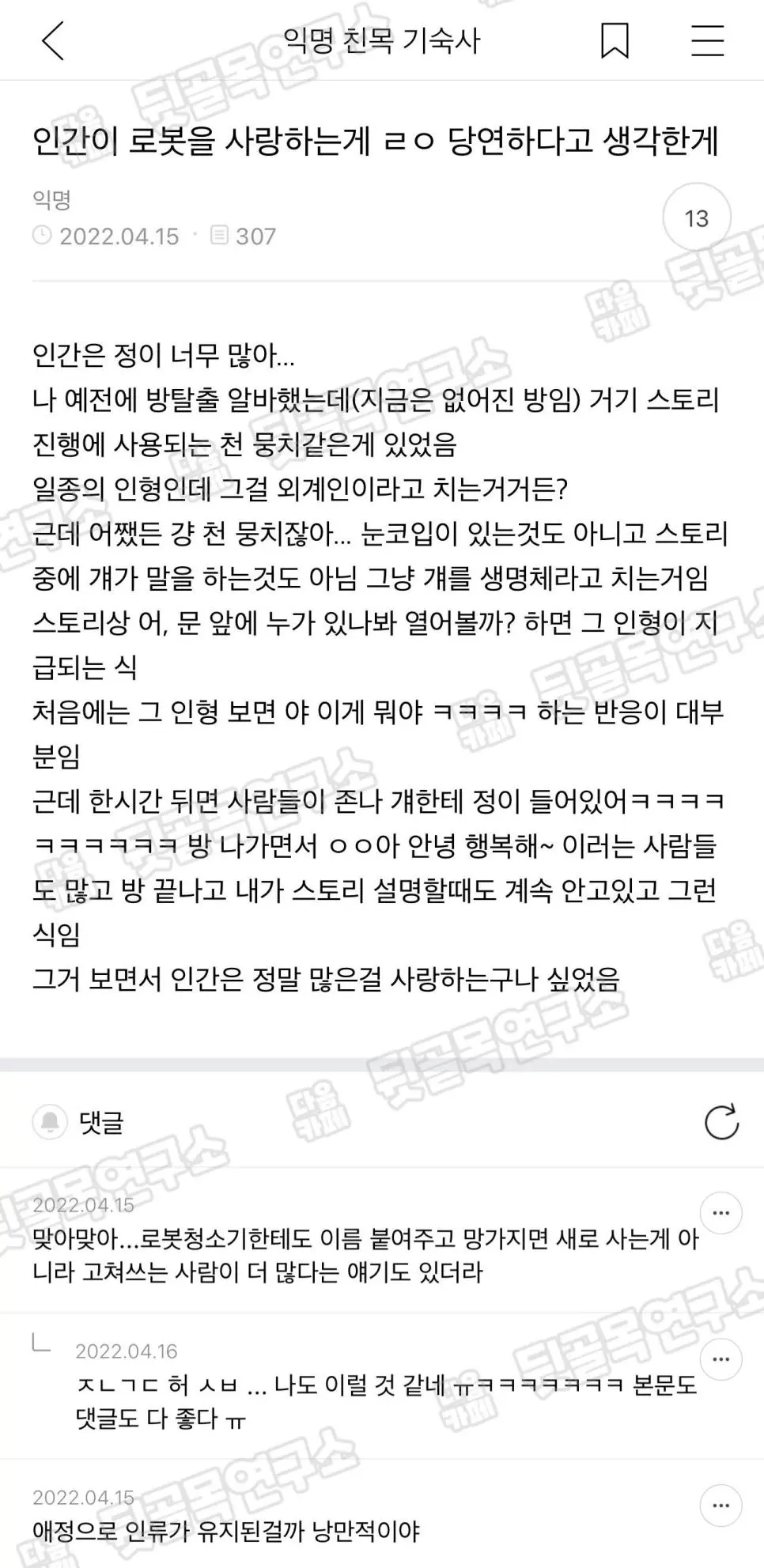Screen dimensions: 764x1568
Task: Go back from the post
Action: [53, 40]
